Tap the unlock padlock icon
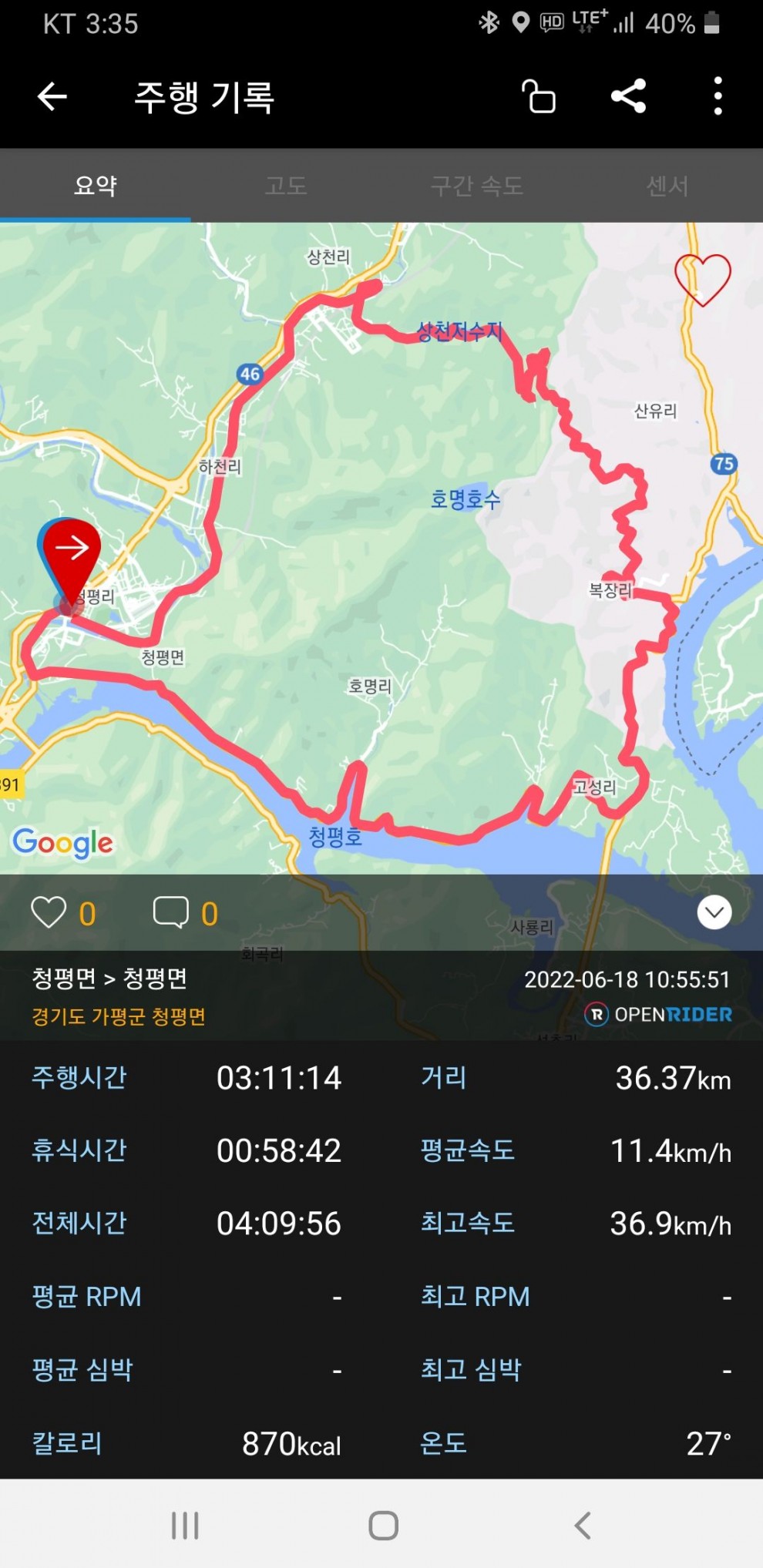 pos(539,97)
